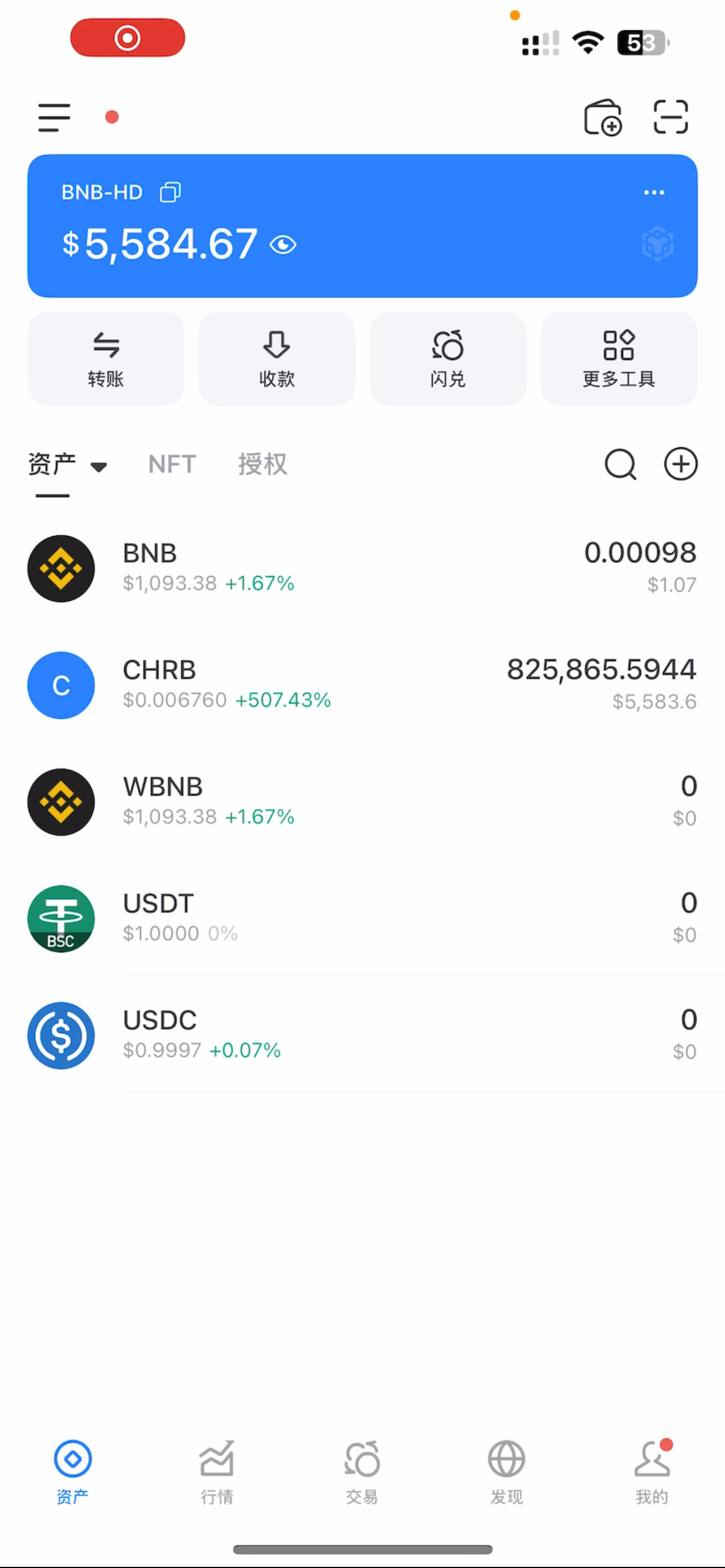Start a 闪兑 instant swap
The width and height of the screenshot is (725, 1568).
click(448, 358)
